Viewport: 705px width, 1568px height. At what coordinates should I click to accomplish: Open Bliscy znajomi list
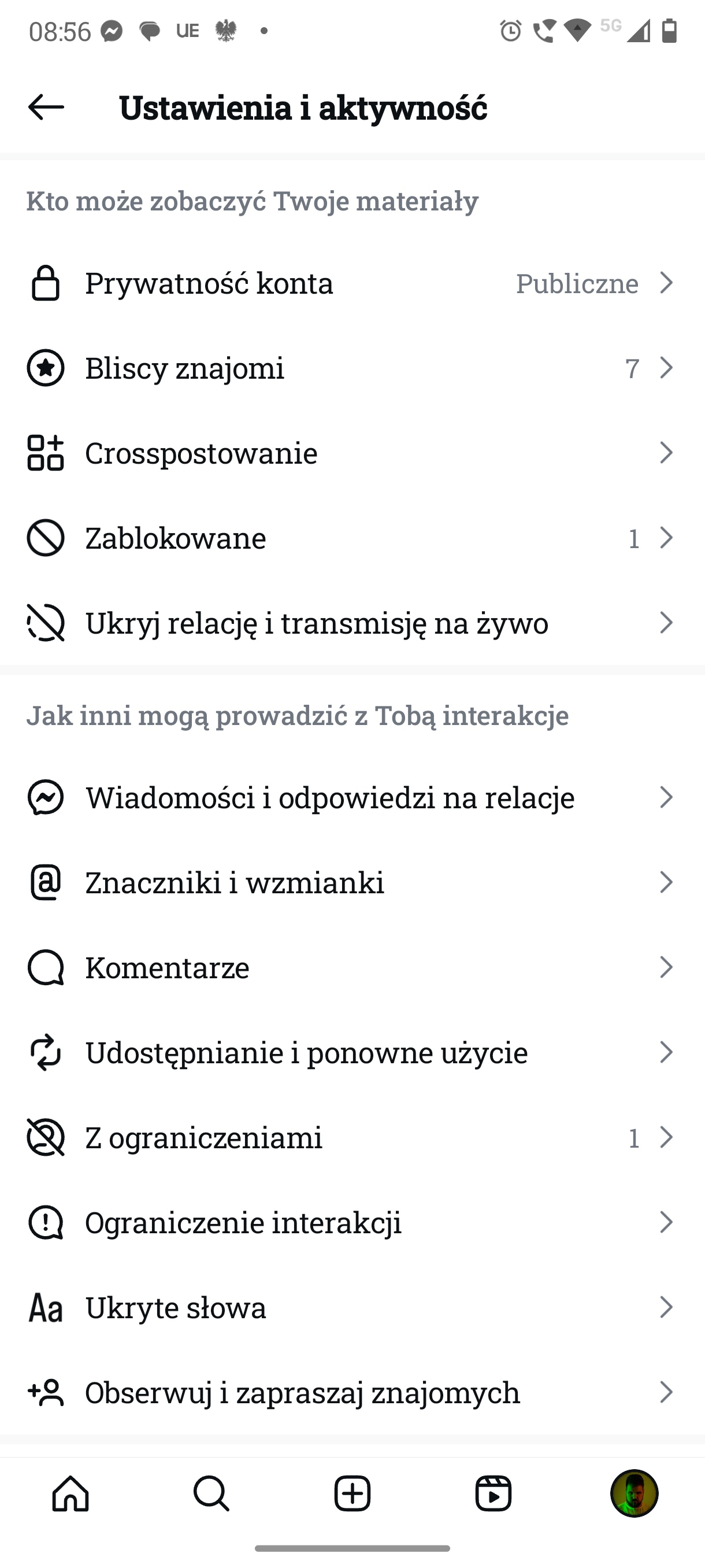click(352, 368)
